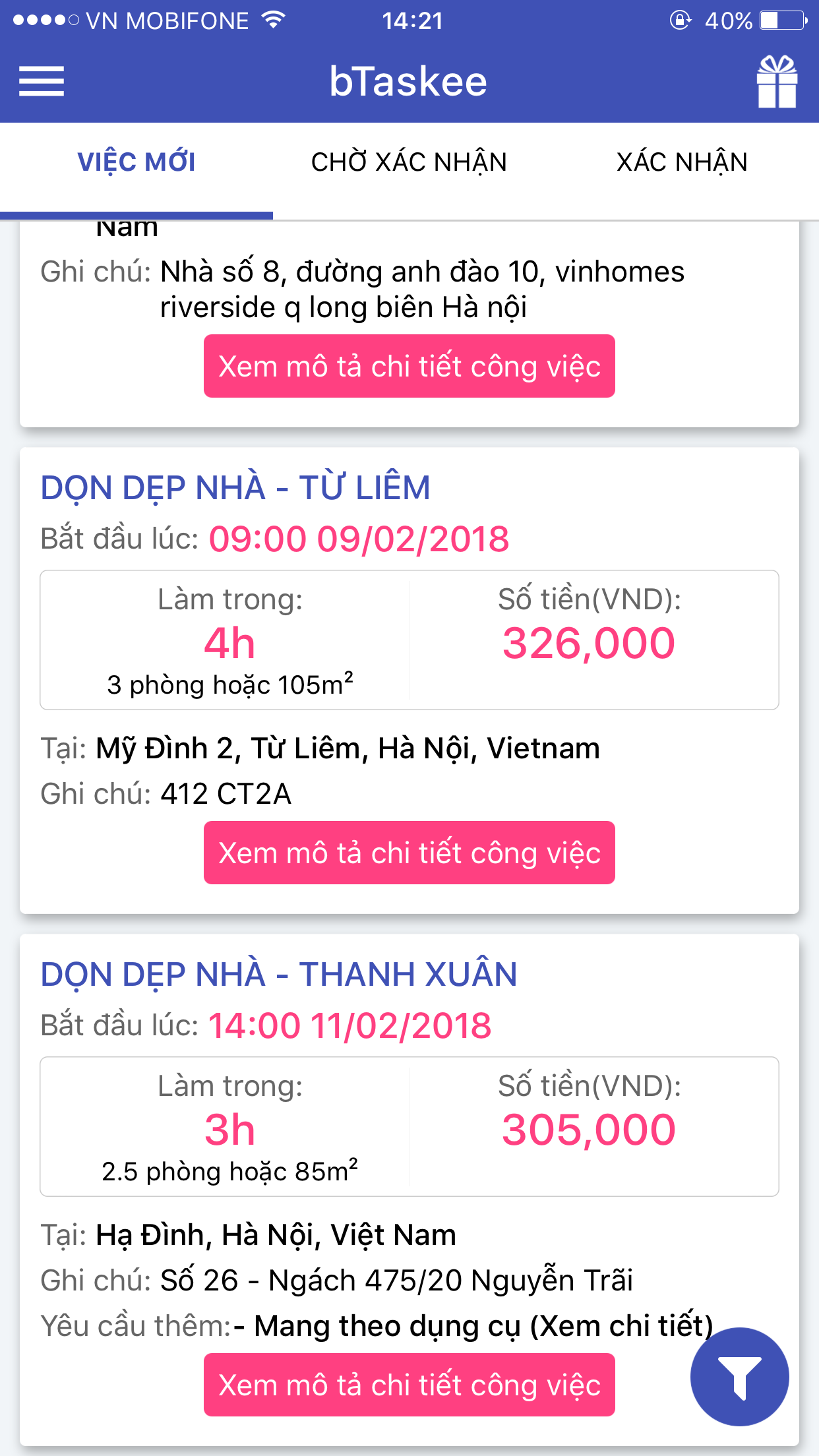View job details for the Thanh Xuân cleaning task
This screenshot has width=819, height=1456.
(409, 1385)
